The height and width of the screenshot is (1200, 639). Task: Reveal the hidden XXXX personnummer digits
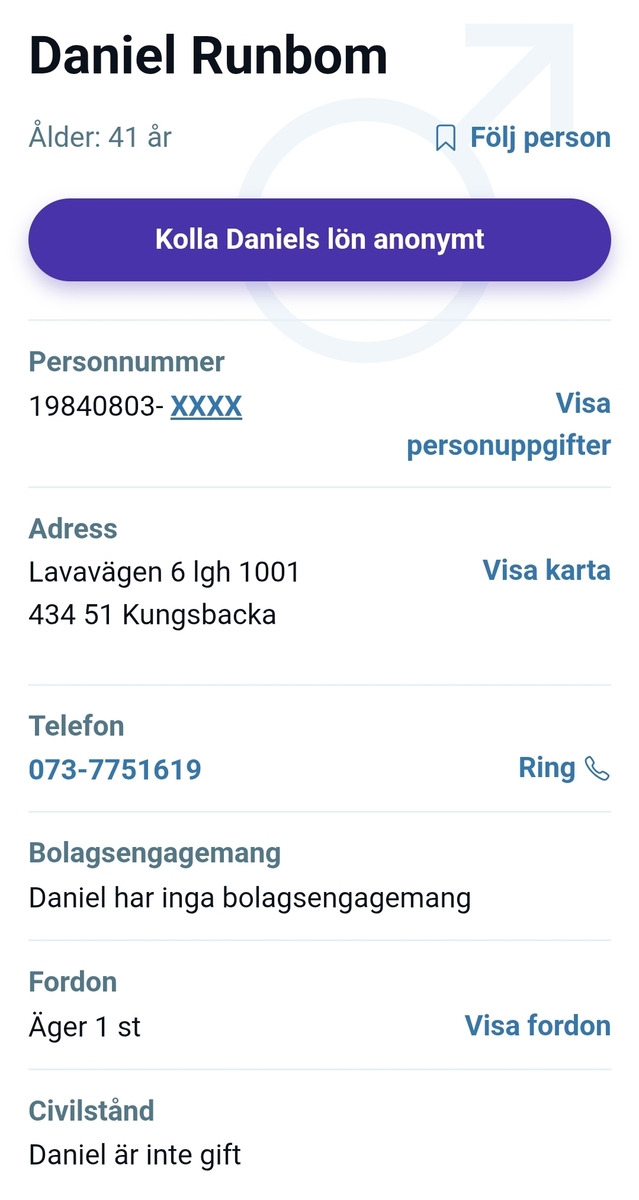click(206, 406)
